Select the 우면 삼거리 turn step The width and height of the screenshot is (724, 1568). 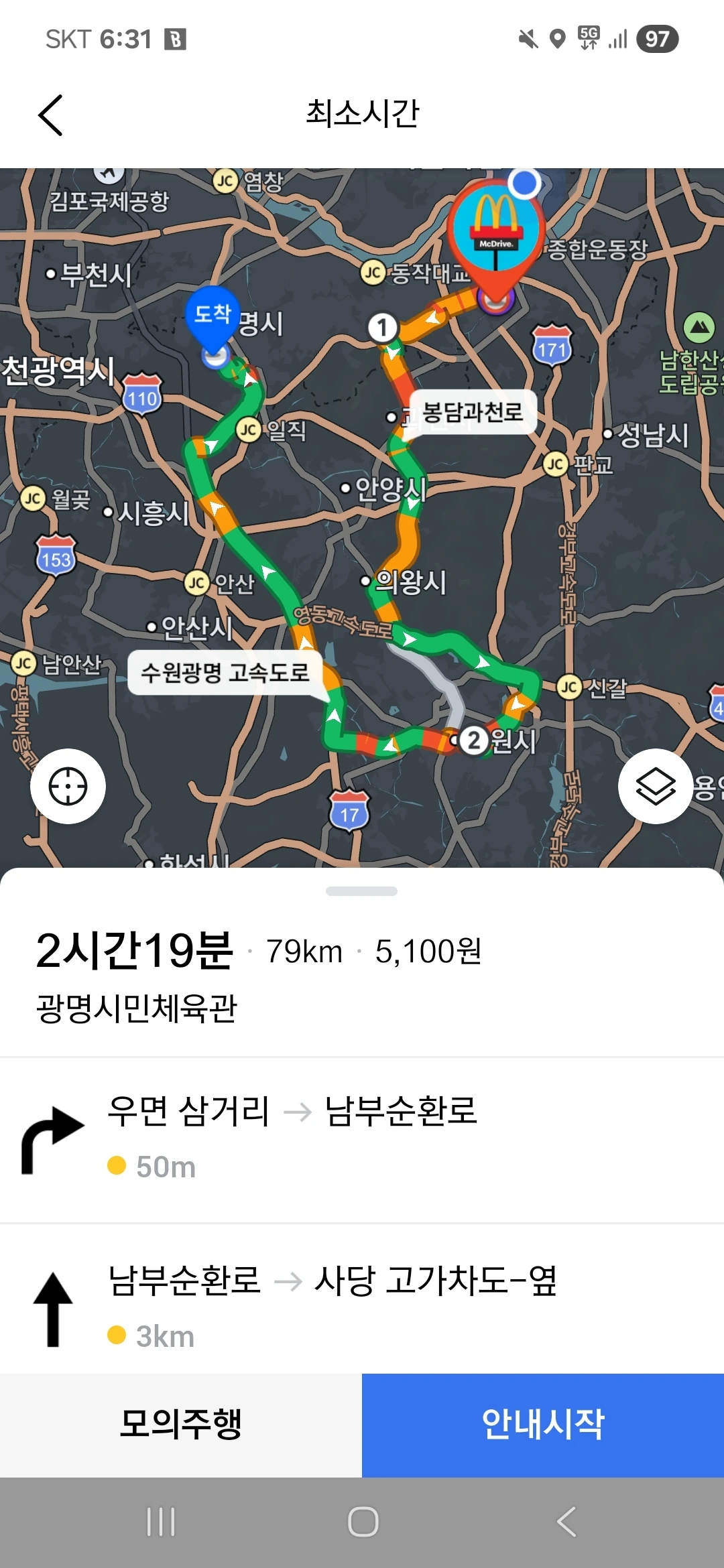point(362,1139)
